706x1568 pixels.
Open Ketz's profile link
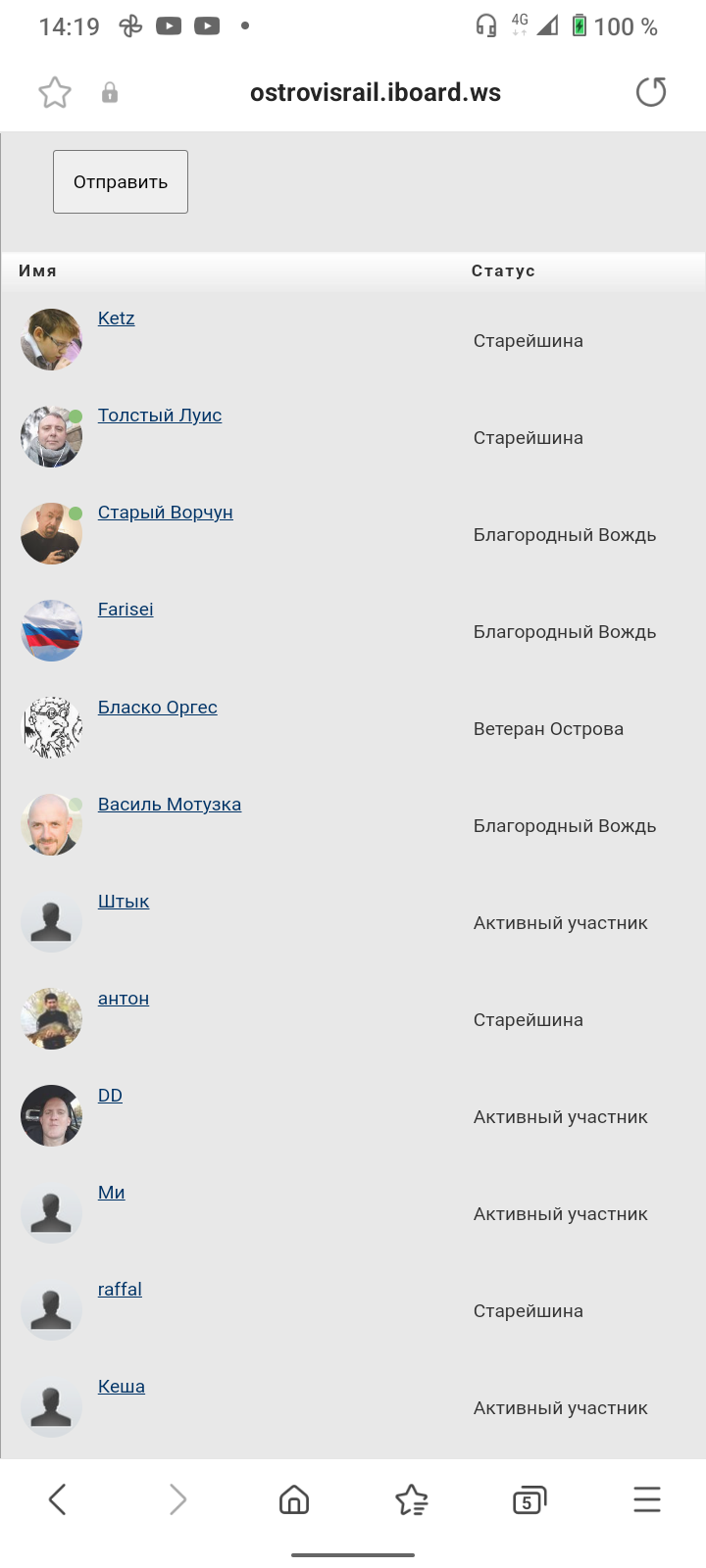click(x=116, y=318)
